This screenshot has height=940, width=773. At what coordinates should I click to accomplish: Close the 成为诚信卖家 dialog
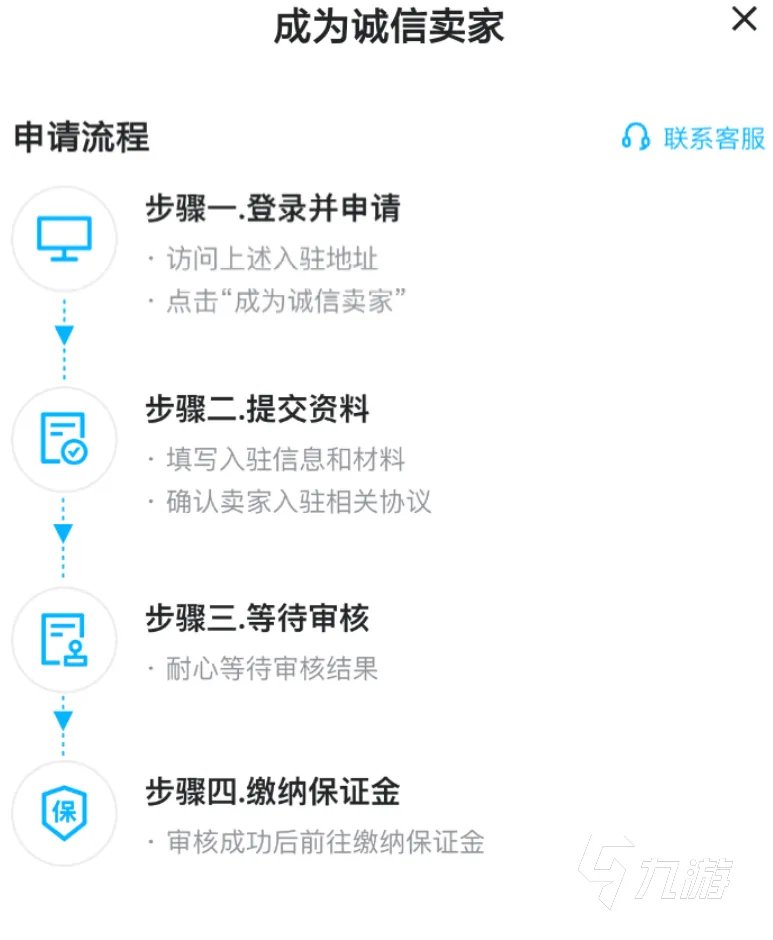pyautogui.click(x=742, y=18)
